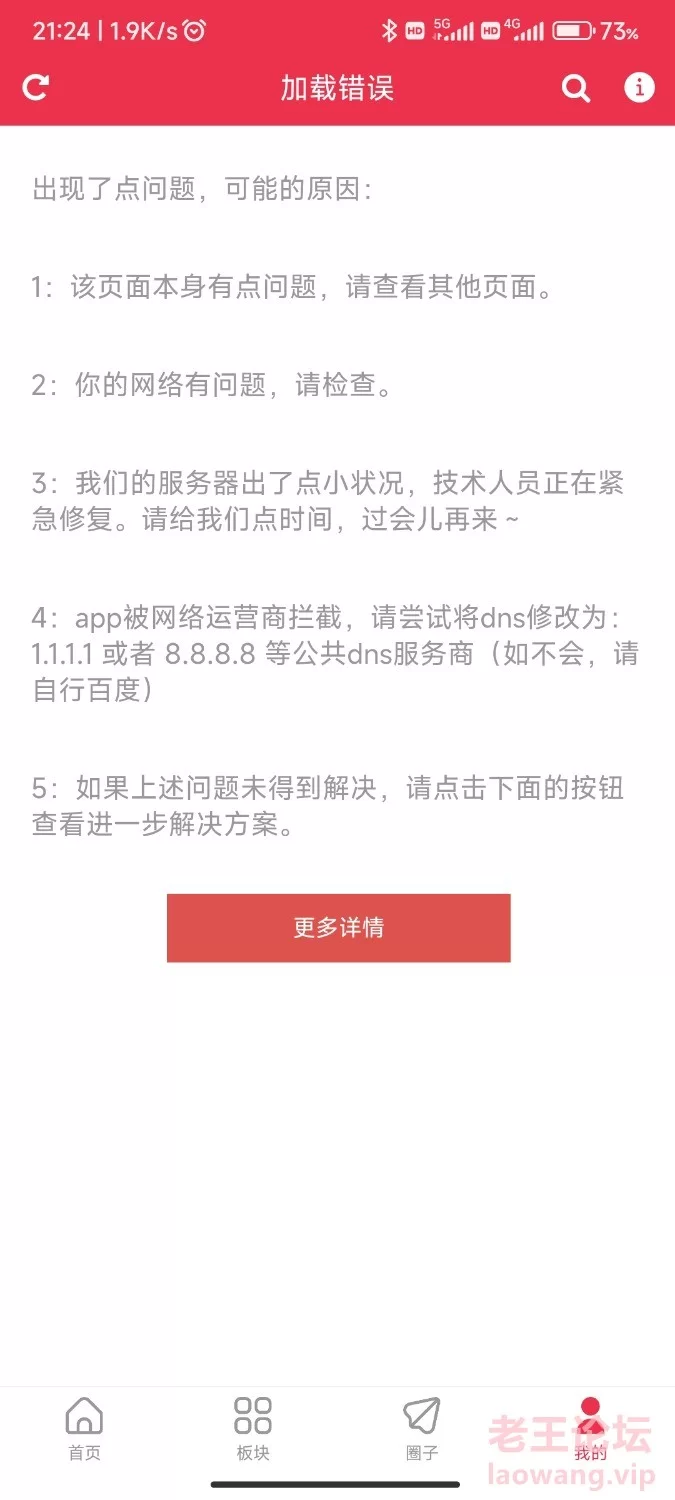Switch to the 首页 tab
Image resolution: width=675 pixels, height=1500 pixels.
tap(85, 1430)
